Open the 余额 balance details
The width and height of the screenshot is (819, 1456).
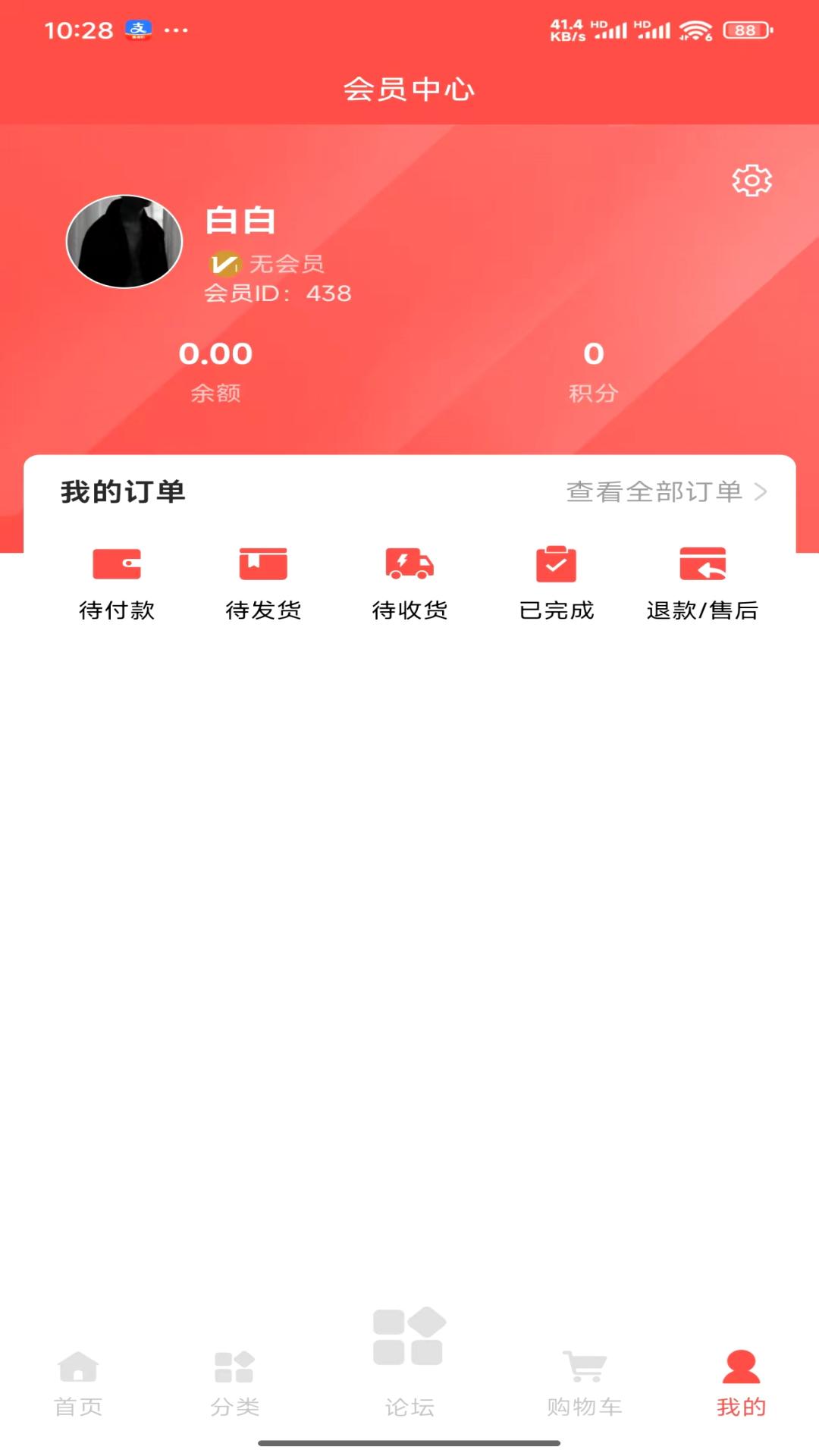215,371
